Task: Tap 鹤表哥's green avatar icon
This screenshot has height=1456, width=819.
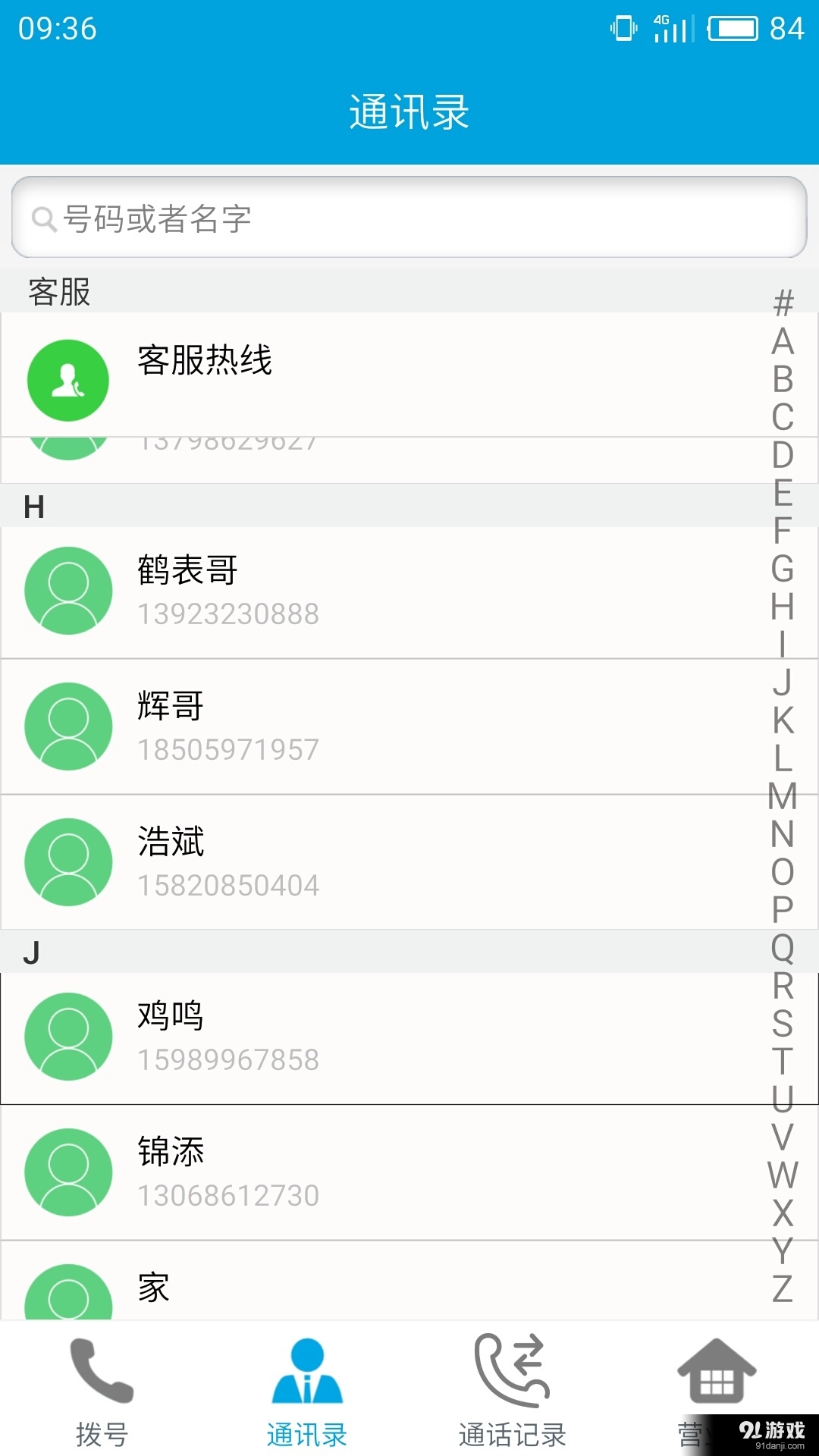Action: pos(67,591)
